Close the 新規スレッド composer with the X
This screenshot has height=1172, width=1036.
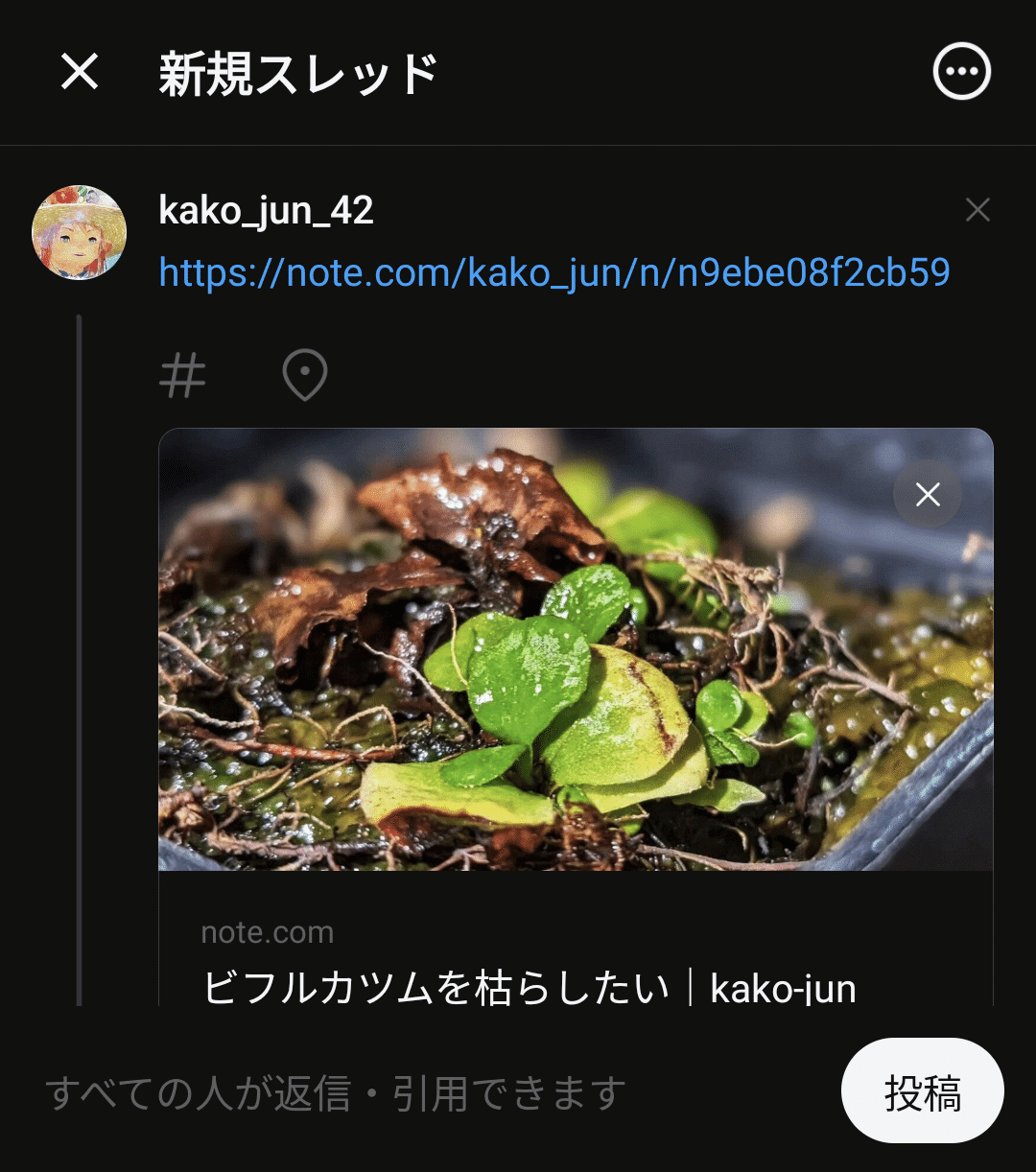pos(81,70)
